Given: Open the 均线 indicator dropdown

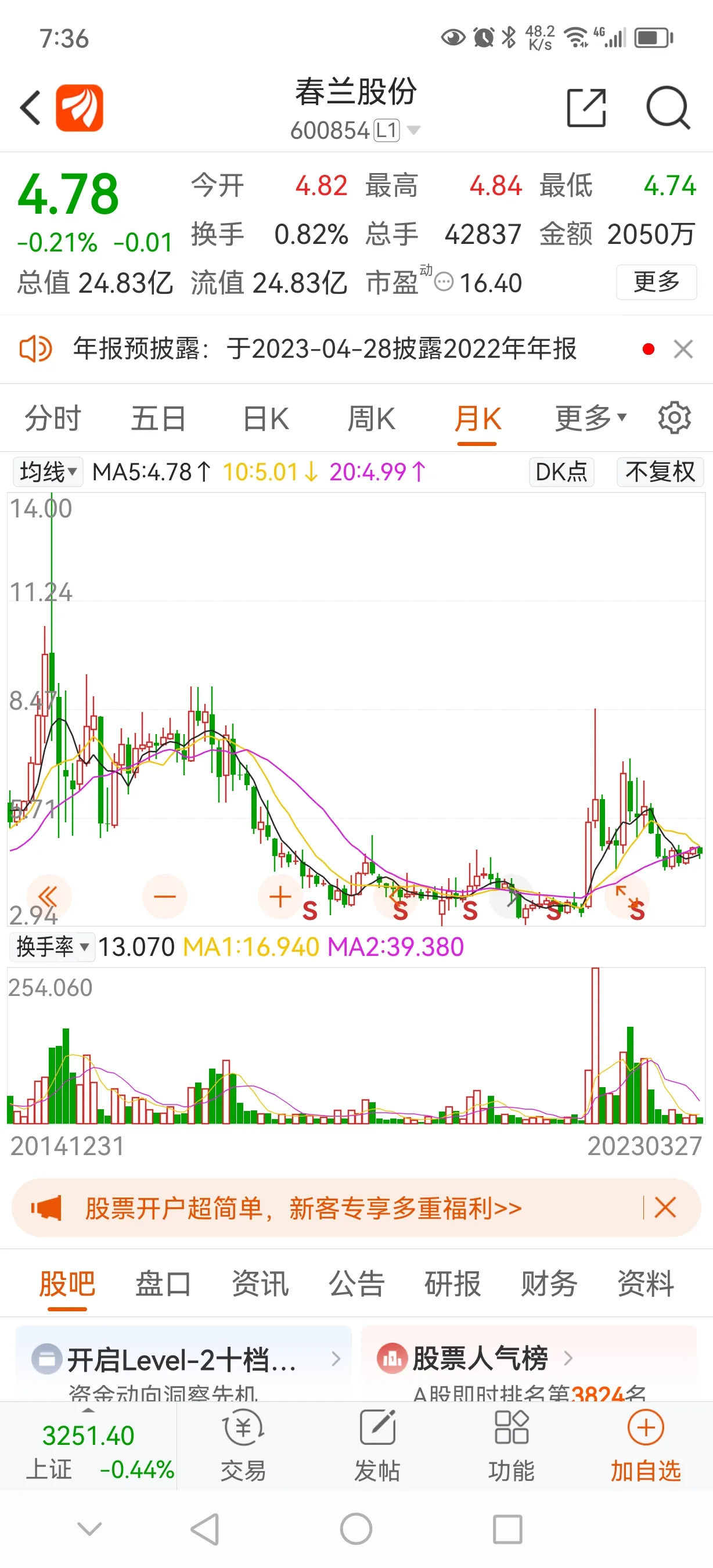Looking at the screenshot, I should [48, 472].
